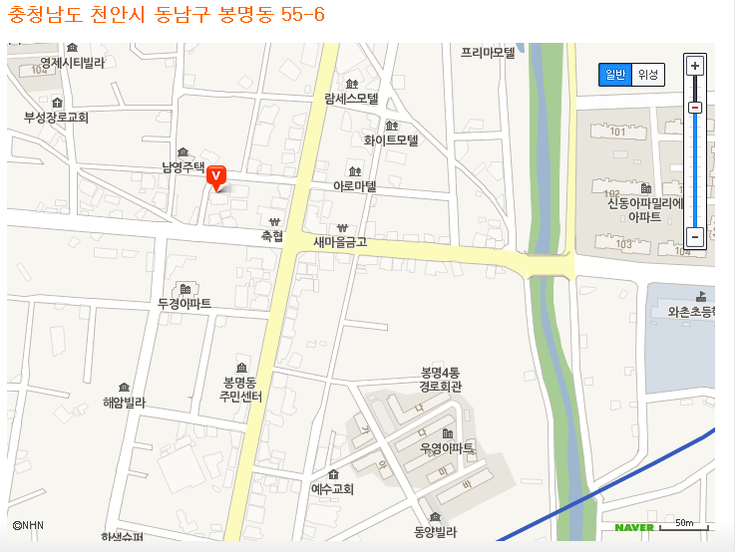Tap the red location marker pin
This screenshot has width=740, height=552.
[x=215, y=177]
